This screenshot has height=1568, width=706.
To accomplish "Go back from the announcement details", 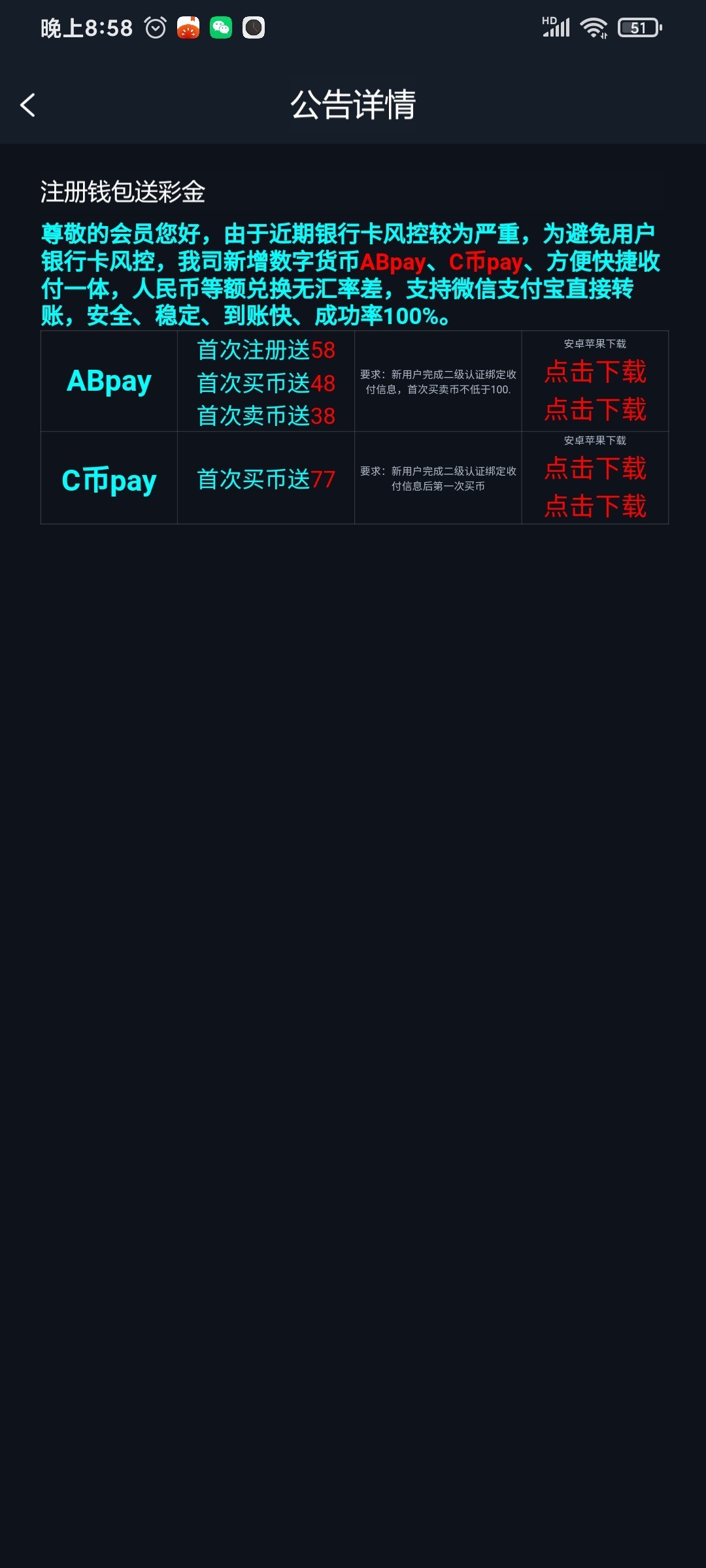I will (27, 105).
